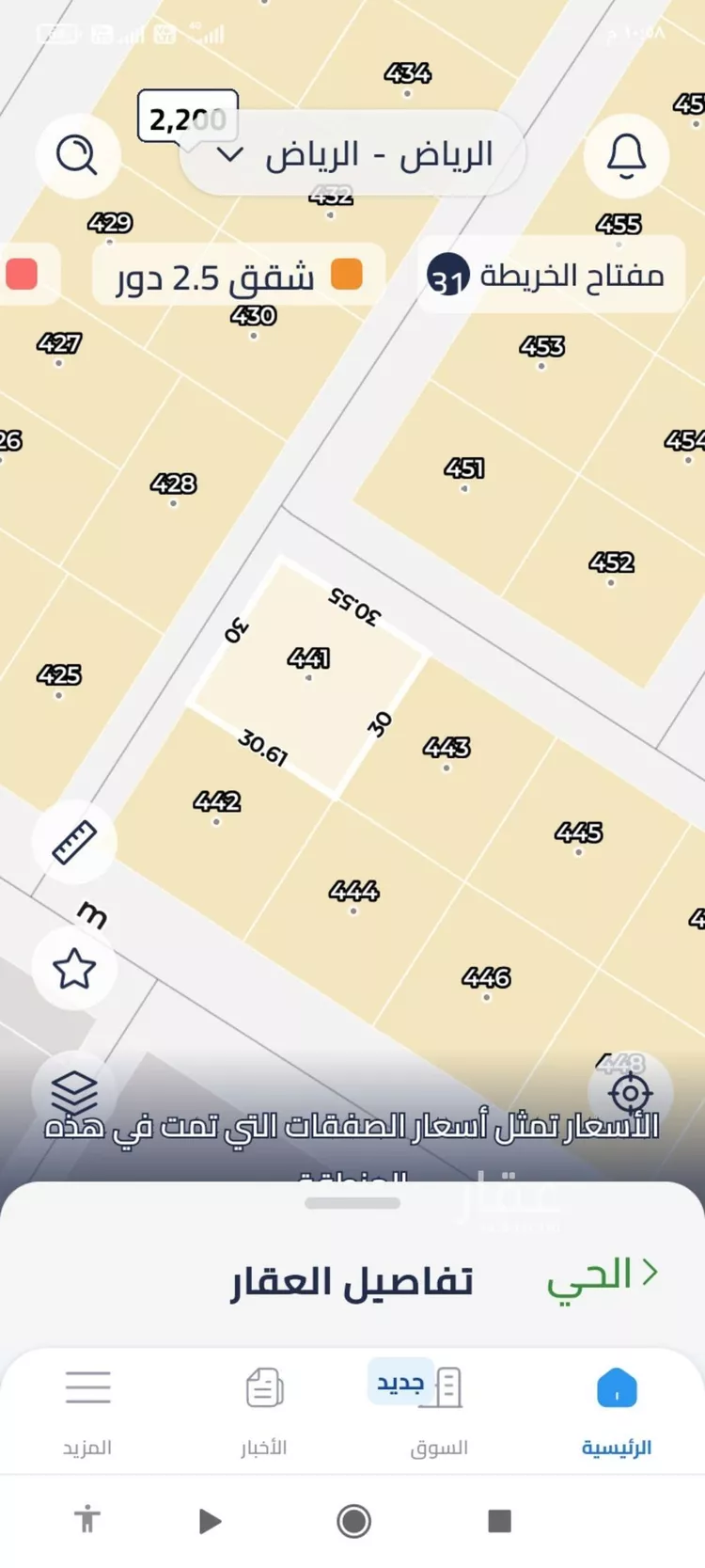Expand the تفاصيل العقار sheet handle

[352, 1203]
